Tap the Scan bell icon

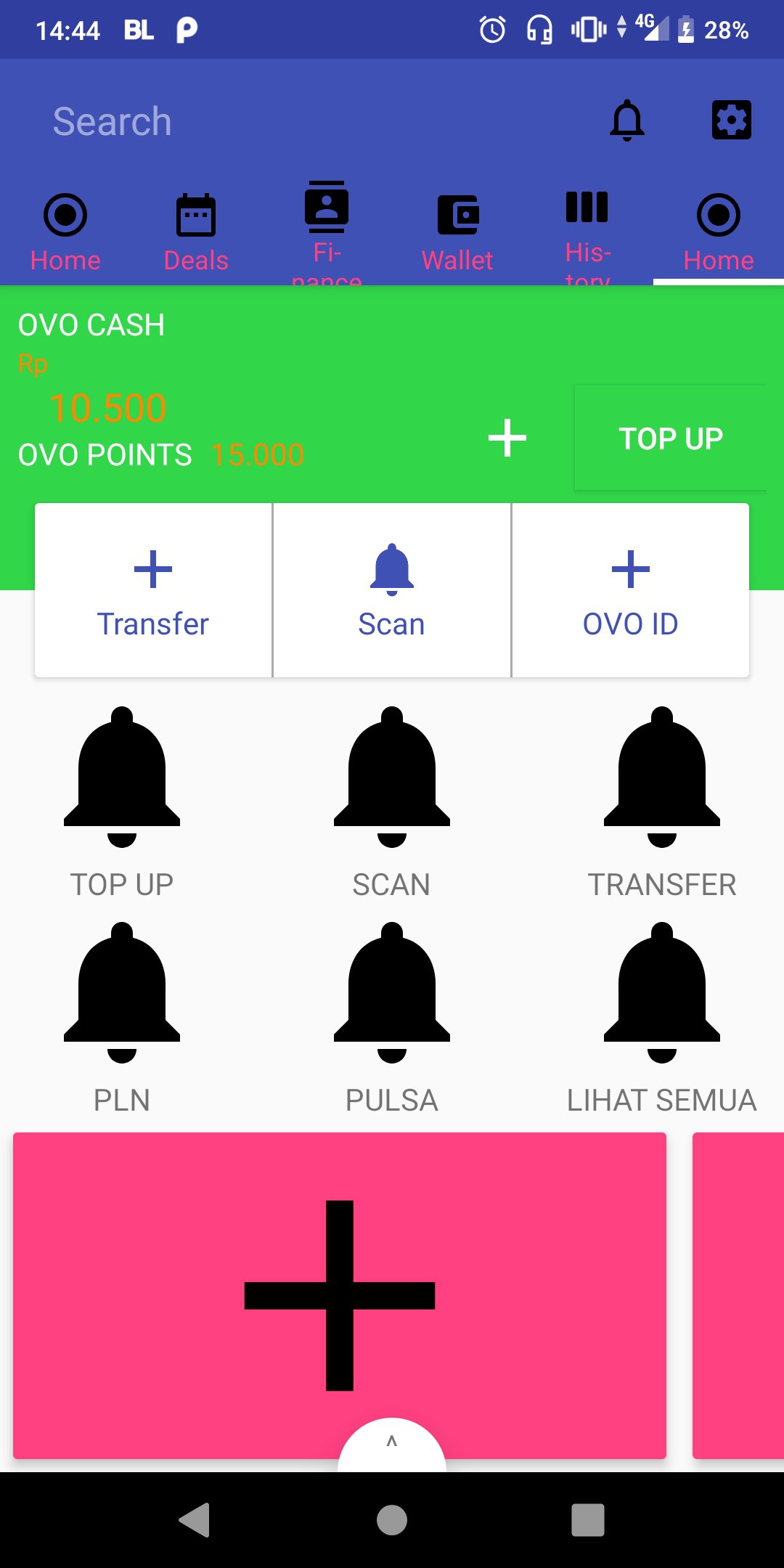(391, 571)
